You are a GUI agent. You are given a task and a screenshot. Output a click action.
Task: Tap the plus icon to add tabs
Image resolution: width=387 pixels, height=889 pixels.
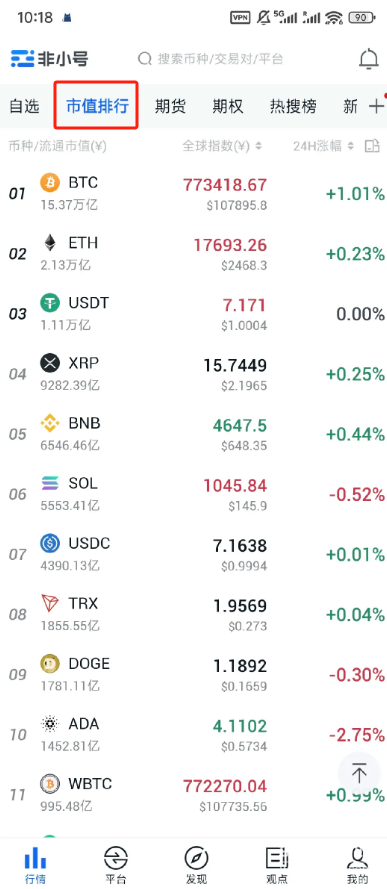pos(376,106)
